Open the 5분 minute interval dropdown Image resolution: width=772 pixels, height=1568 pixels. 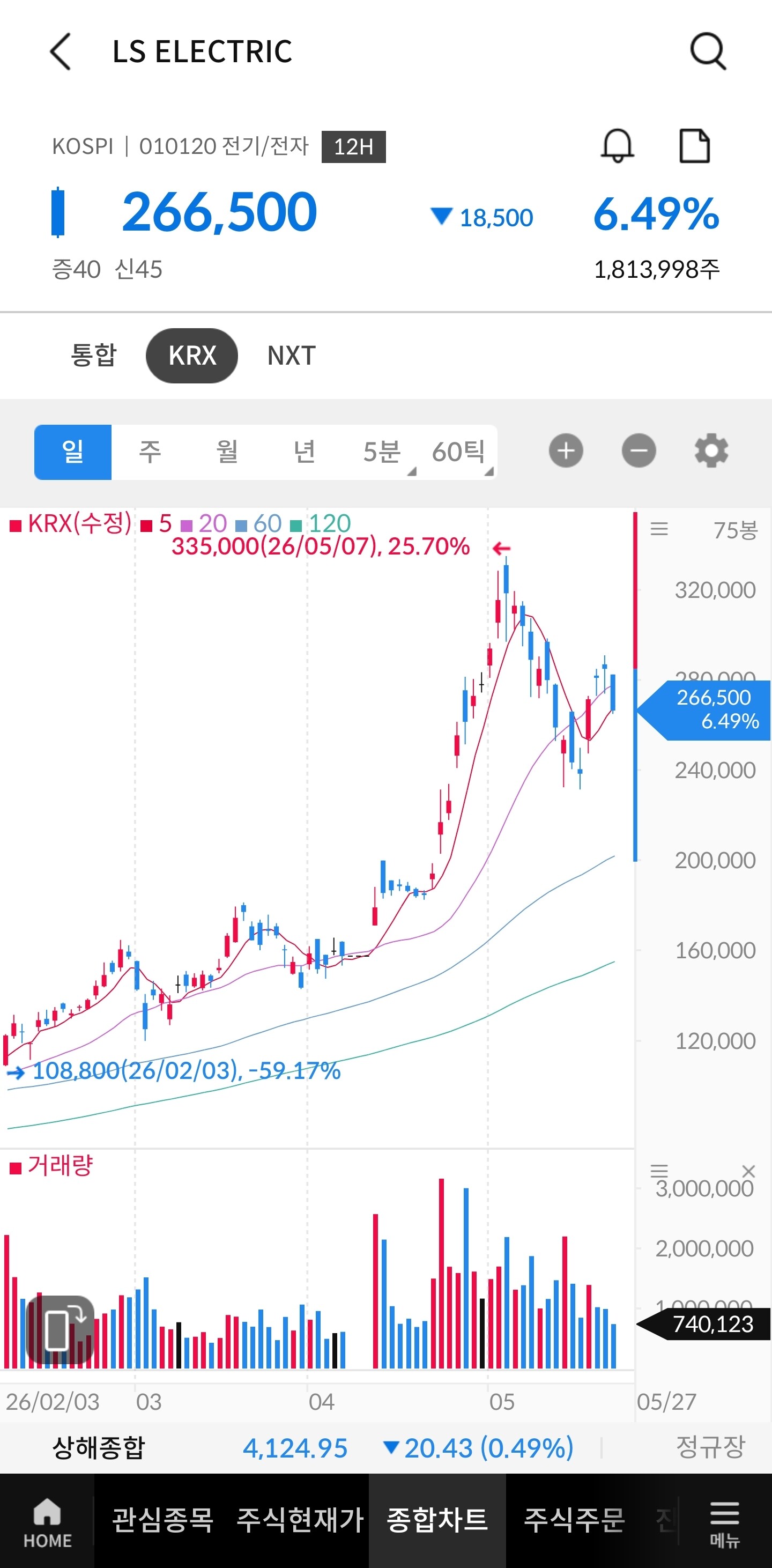tap(382, 452)
